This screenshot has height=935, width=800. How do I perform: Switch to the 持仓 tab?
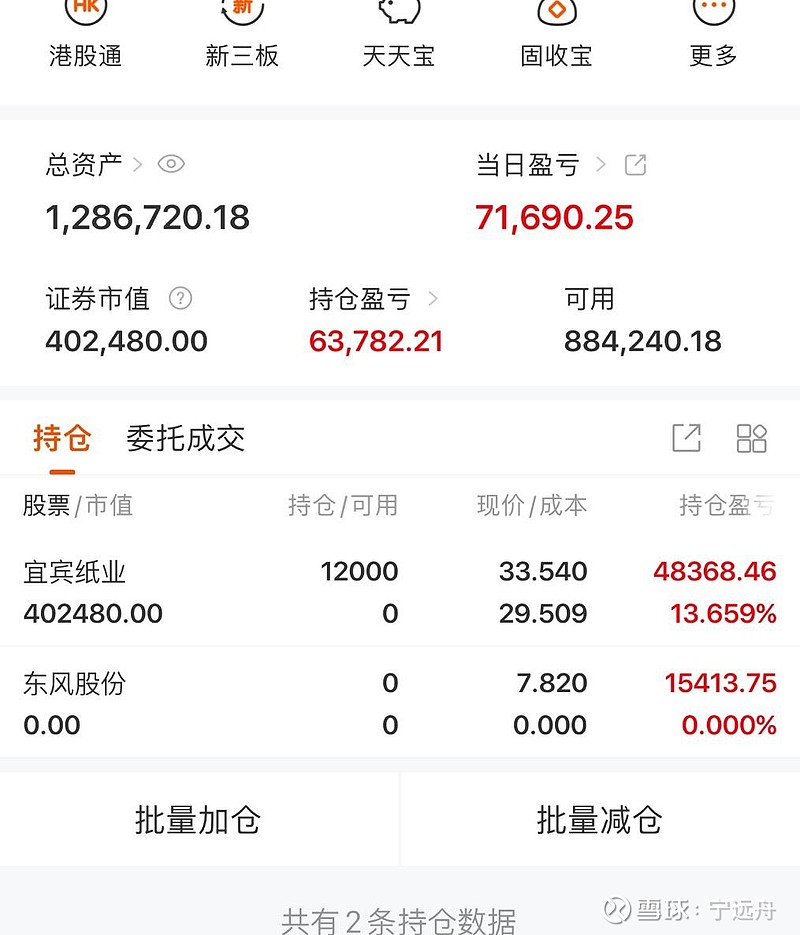(62, 438)
